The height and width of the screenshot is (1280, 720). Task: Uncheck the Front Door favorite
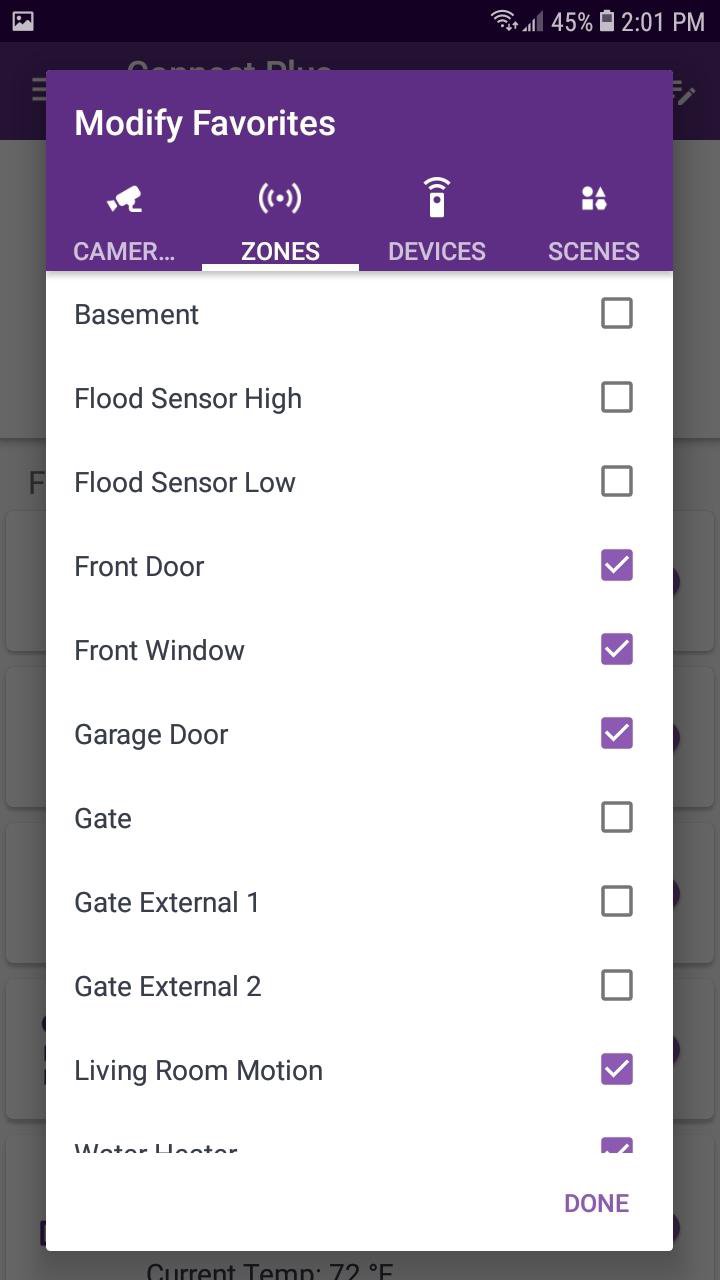(617, 565)
